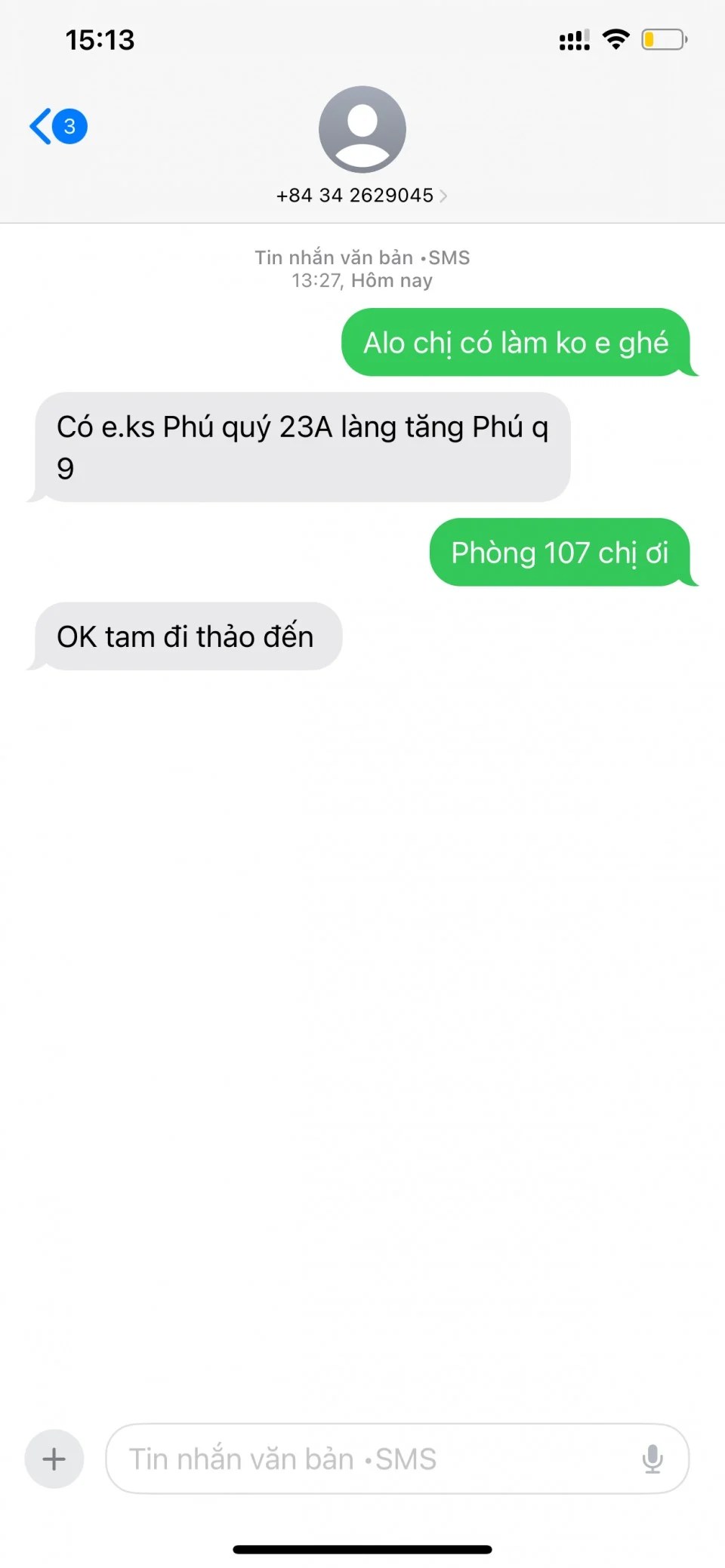The height and width of the screenshot is (1568, 725).
Task: Open contact details for +84 34 2629045
Action: [x=362, y=195]
